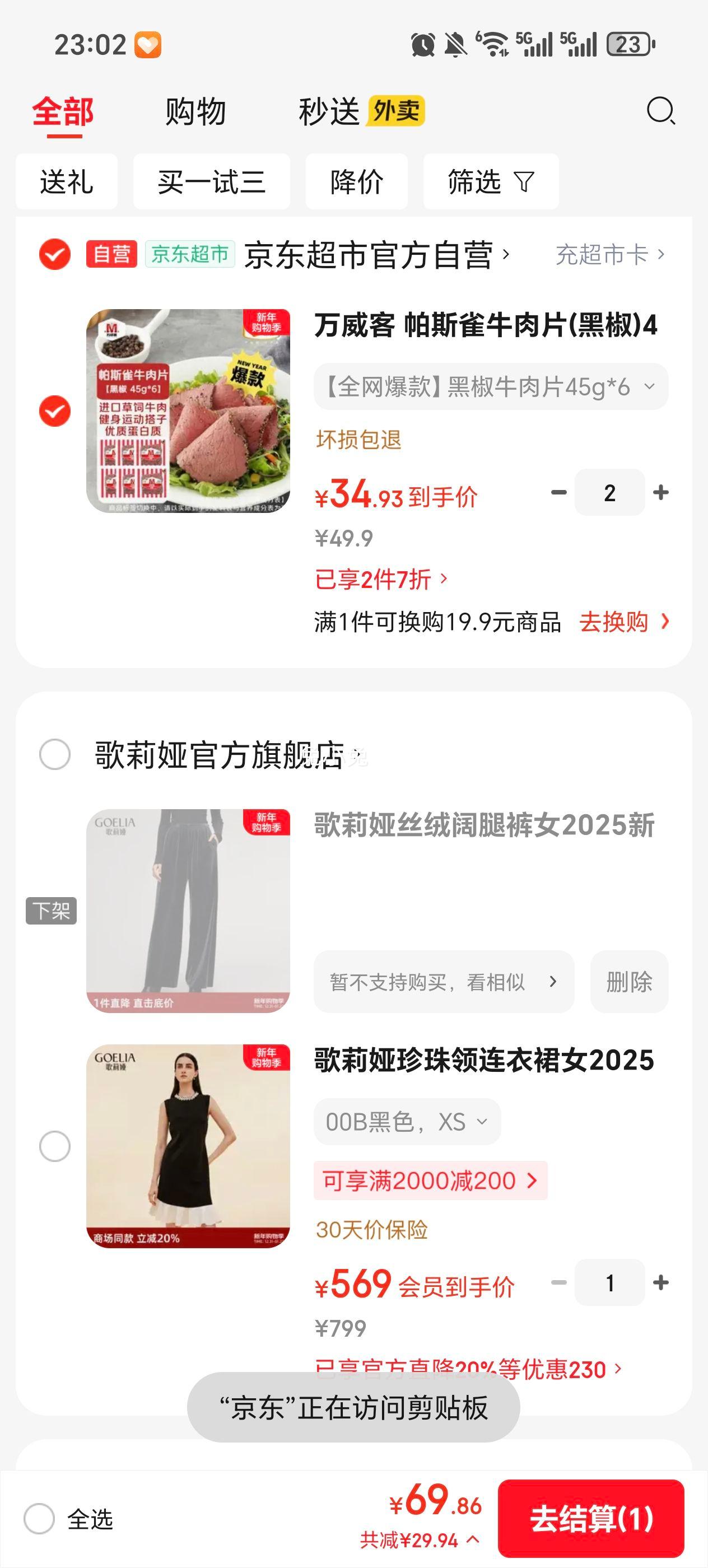This screenshot has height=1568, width=708.
Task: Select the 买一试三 filter chip
Action: point(211,181)
